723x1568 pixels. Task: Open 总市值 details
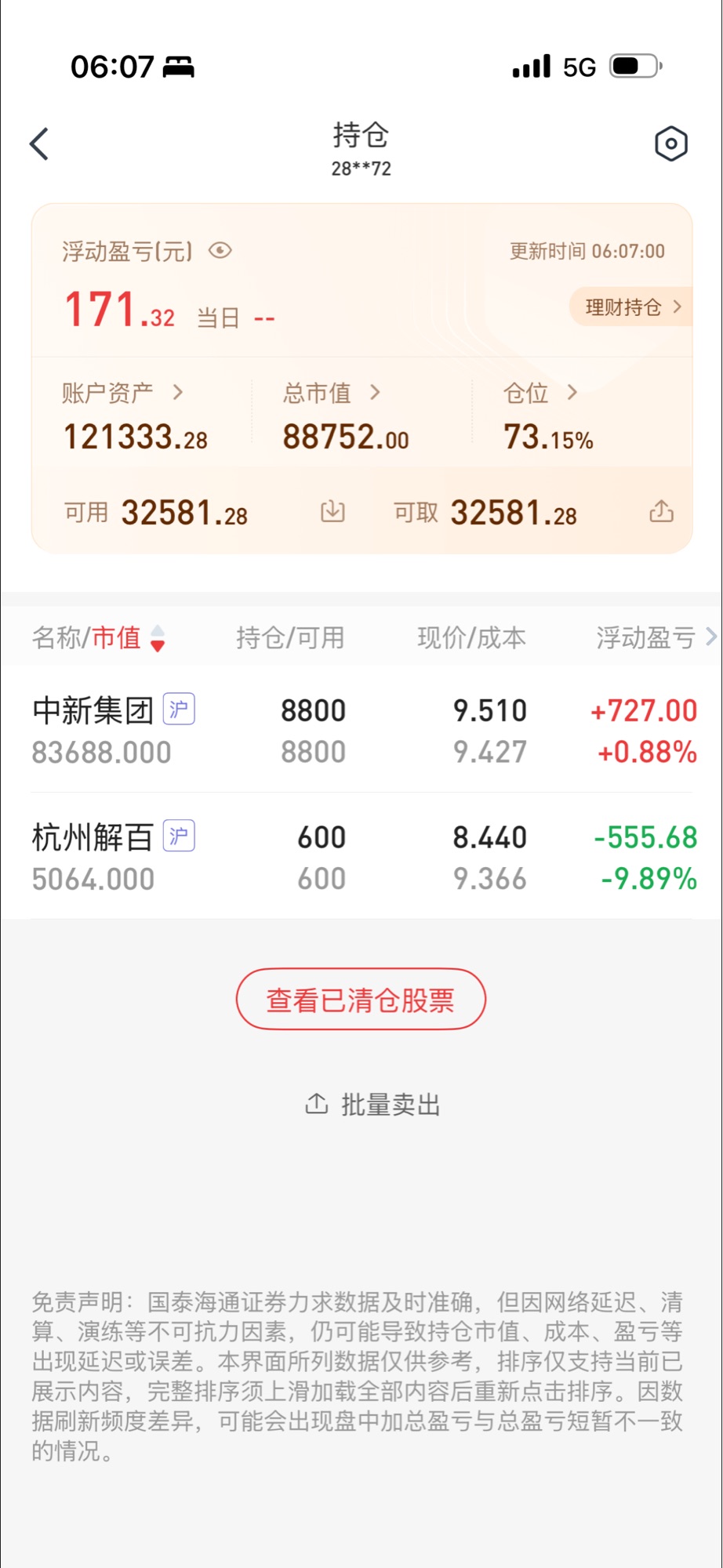[331, 393]
